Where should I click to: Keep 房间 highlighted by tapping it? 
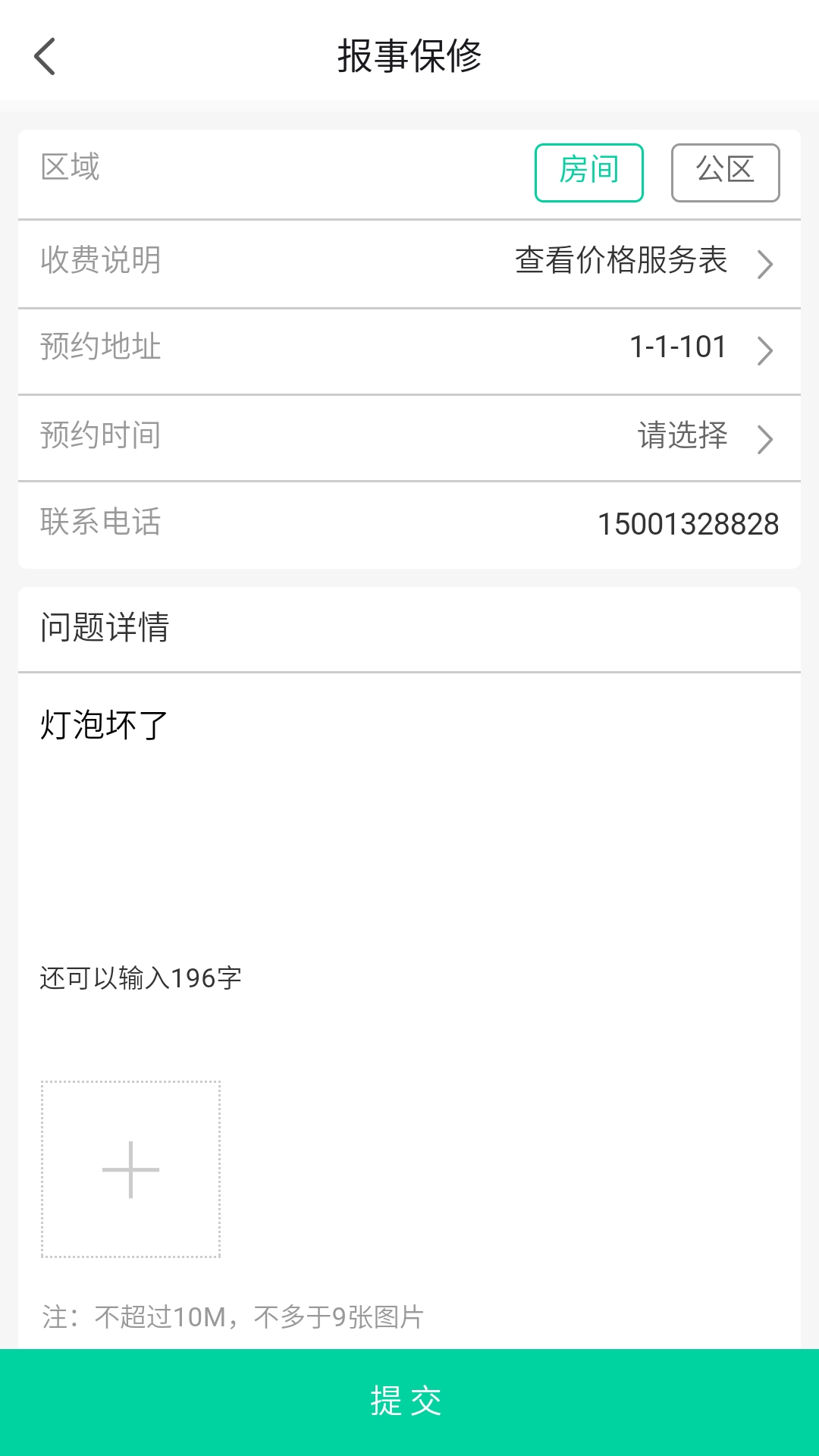click(588, 171)
